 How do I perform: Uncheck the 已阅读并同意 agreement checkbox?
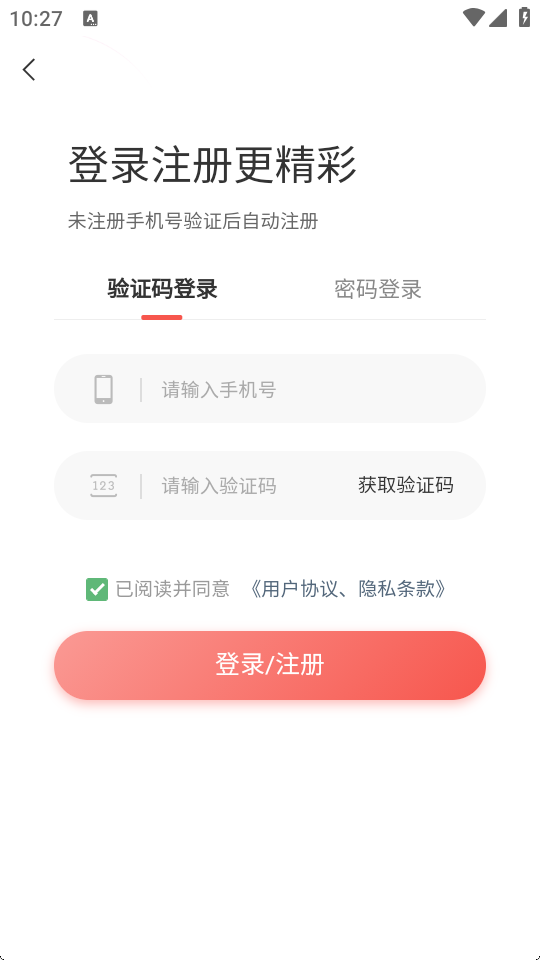click(x=97, y=589)
